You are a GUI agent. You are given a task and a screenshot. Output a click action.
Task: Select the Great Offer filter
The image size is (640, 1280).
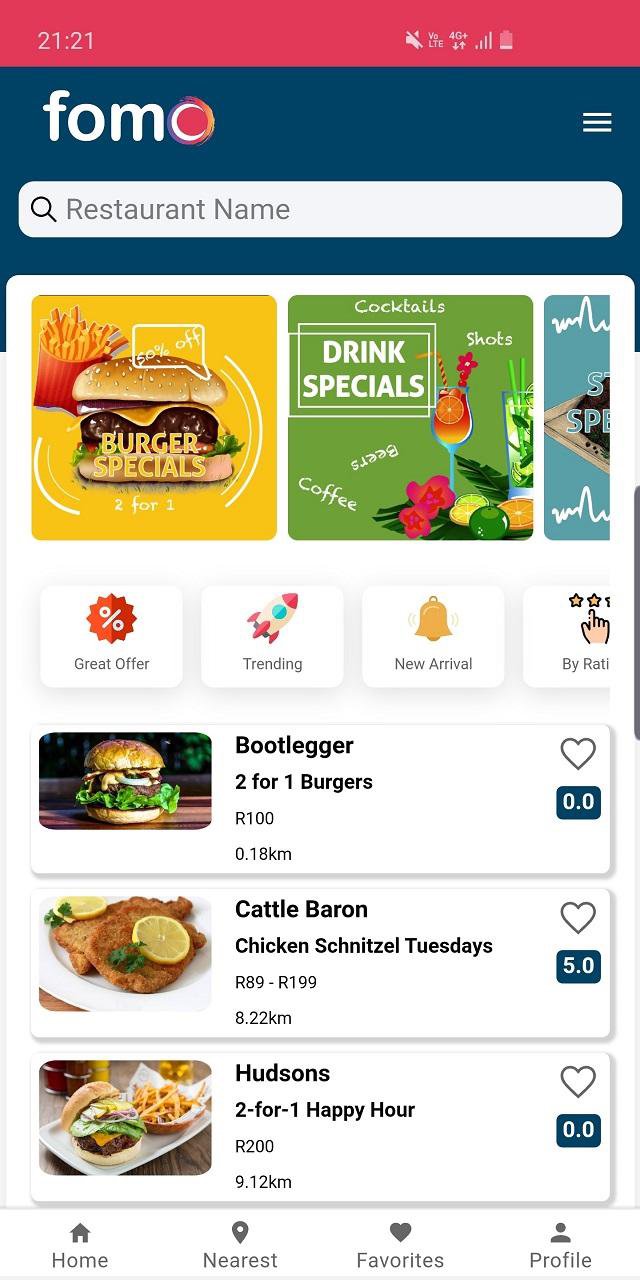click(112, 636)
